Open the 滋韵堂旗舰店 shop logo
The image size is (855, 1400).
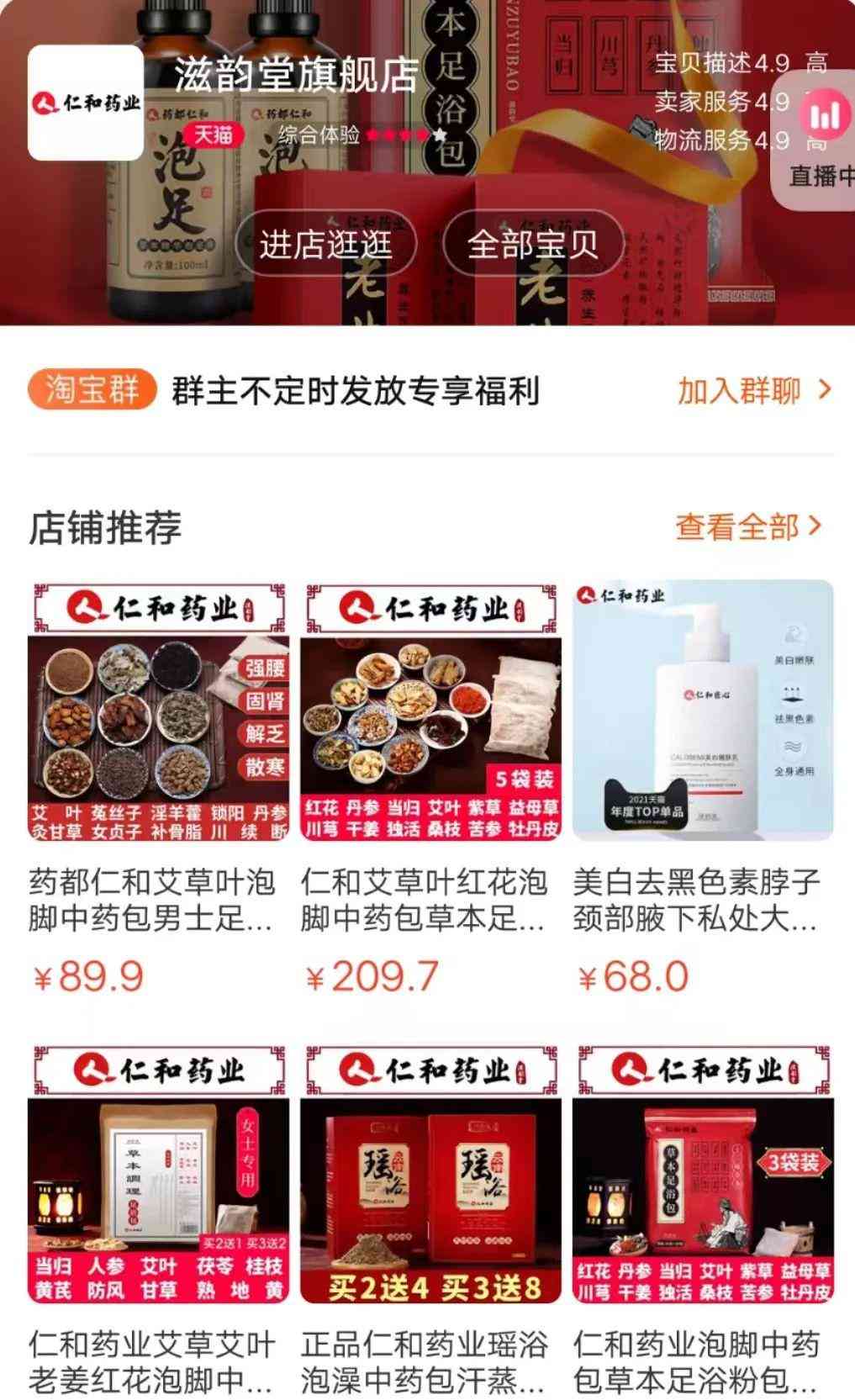tap(86, 103)
